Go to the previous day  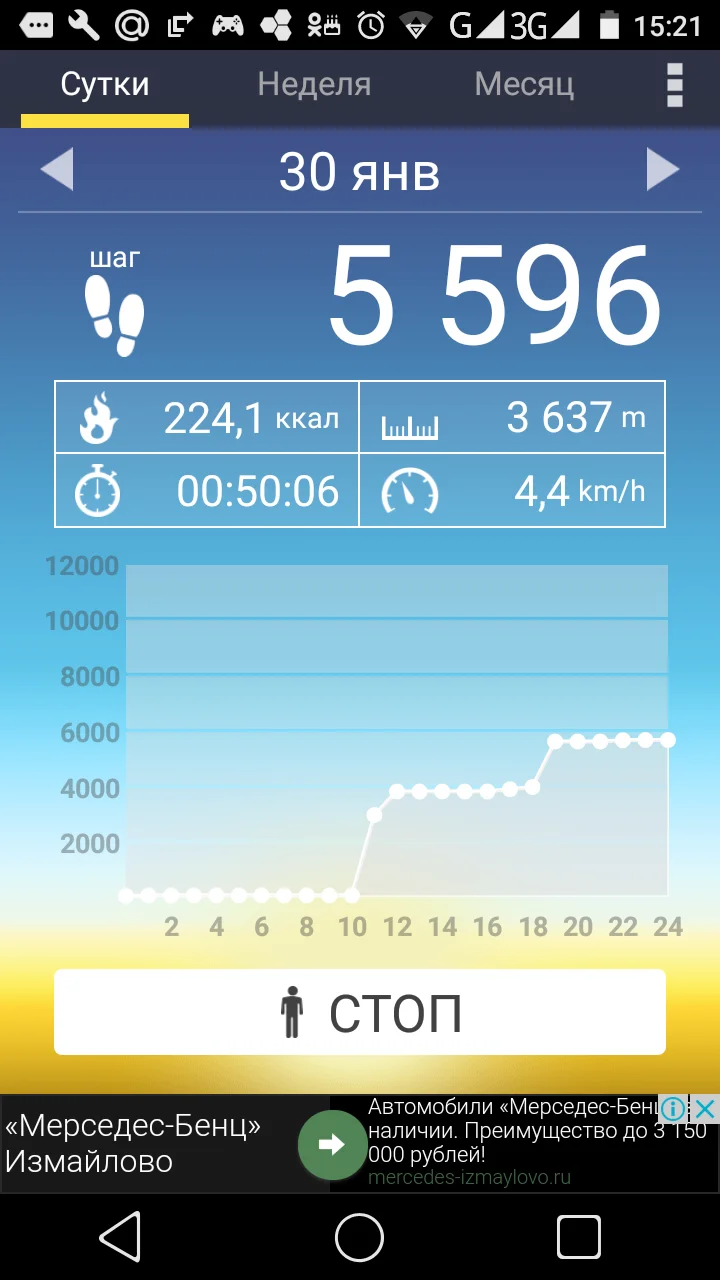point(57,170)
